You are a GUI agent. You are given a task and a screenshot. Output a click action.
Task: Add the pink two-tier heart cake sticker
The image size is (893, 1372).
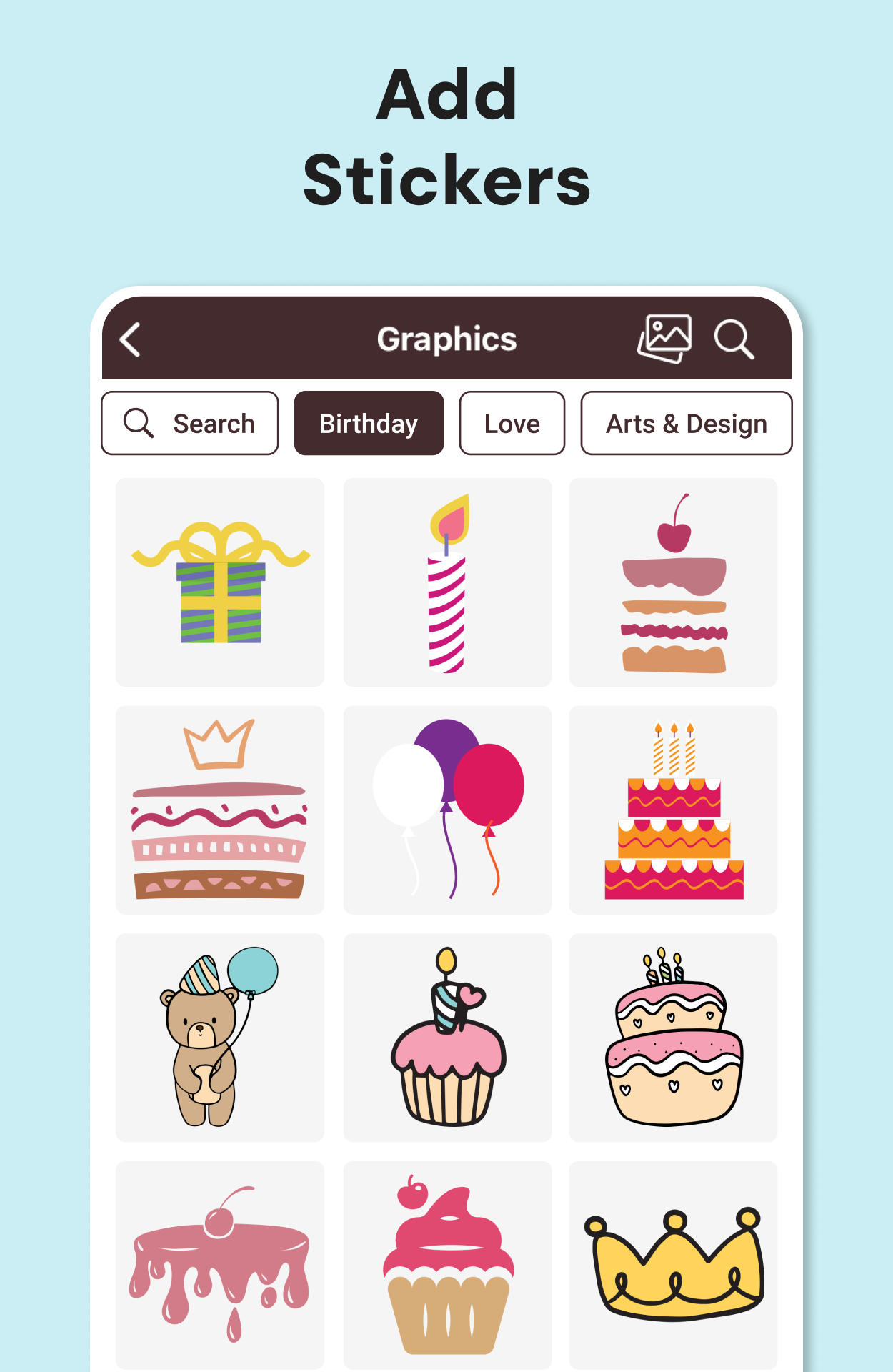point(674,1038)
